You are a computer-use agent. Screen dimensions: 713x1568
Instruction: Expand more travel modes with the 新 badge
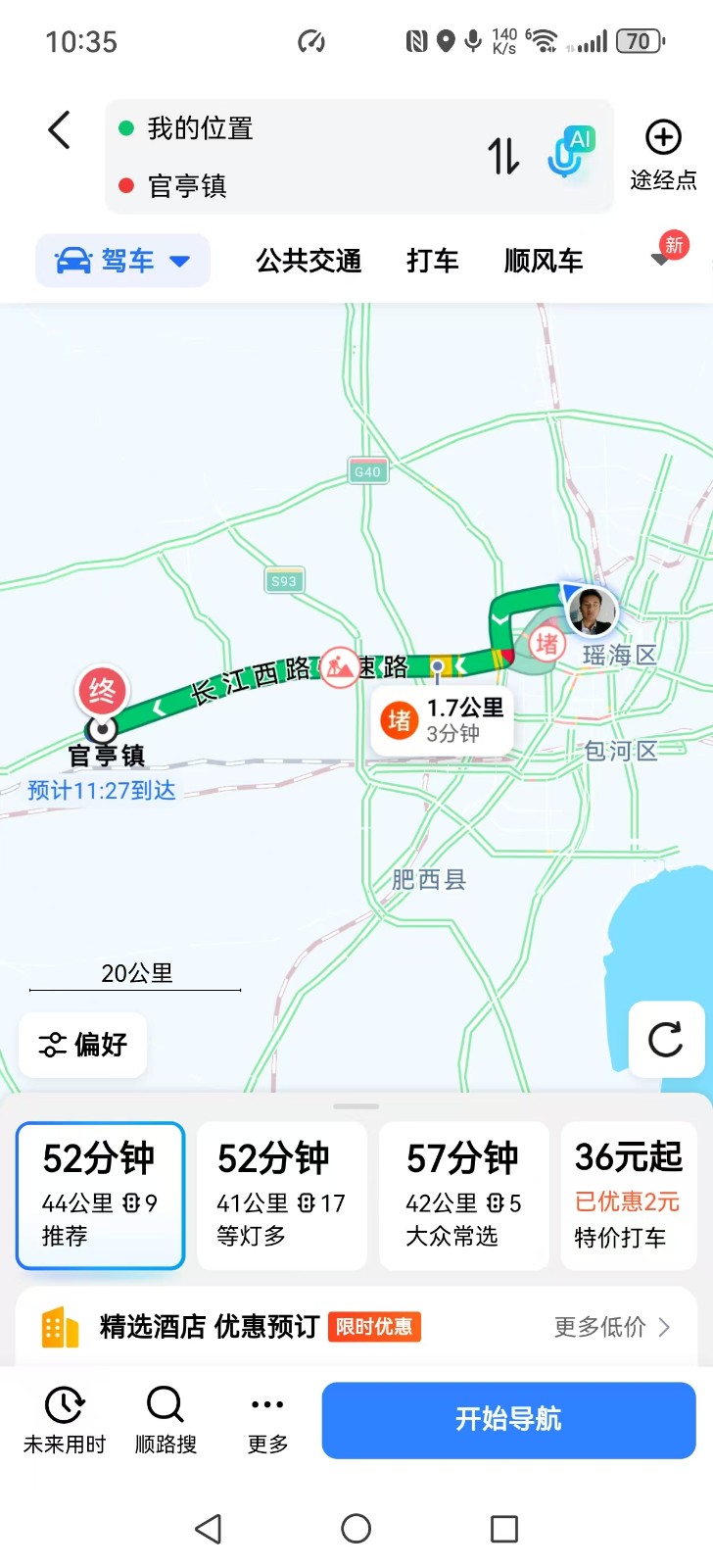pyautogui.click(x=665, y=257)
